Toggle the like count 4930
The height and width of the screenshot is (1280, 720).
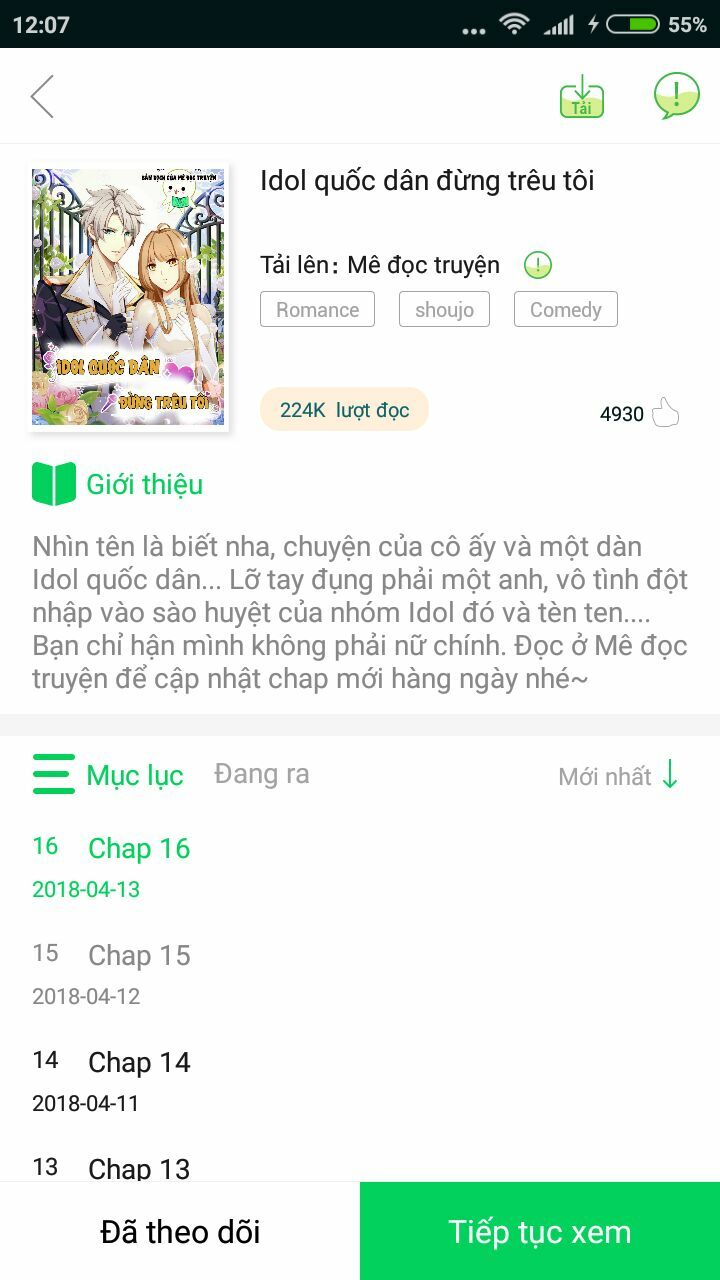620,413
